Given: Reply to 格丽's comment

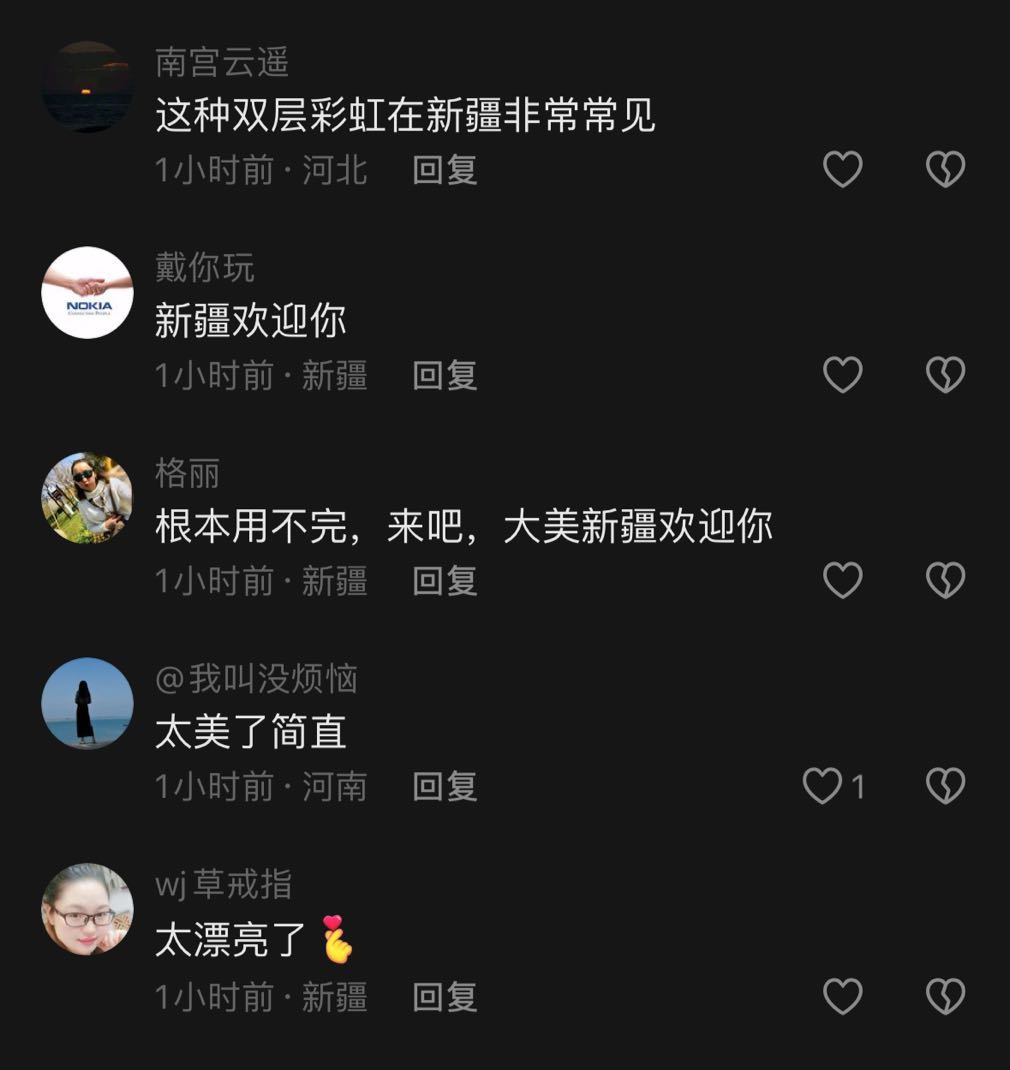Looking at the screenshot, I should pyautogui.click(x=445, y=581).
